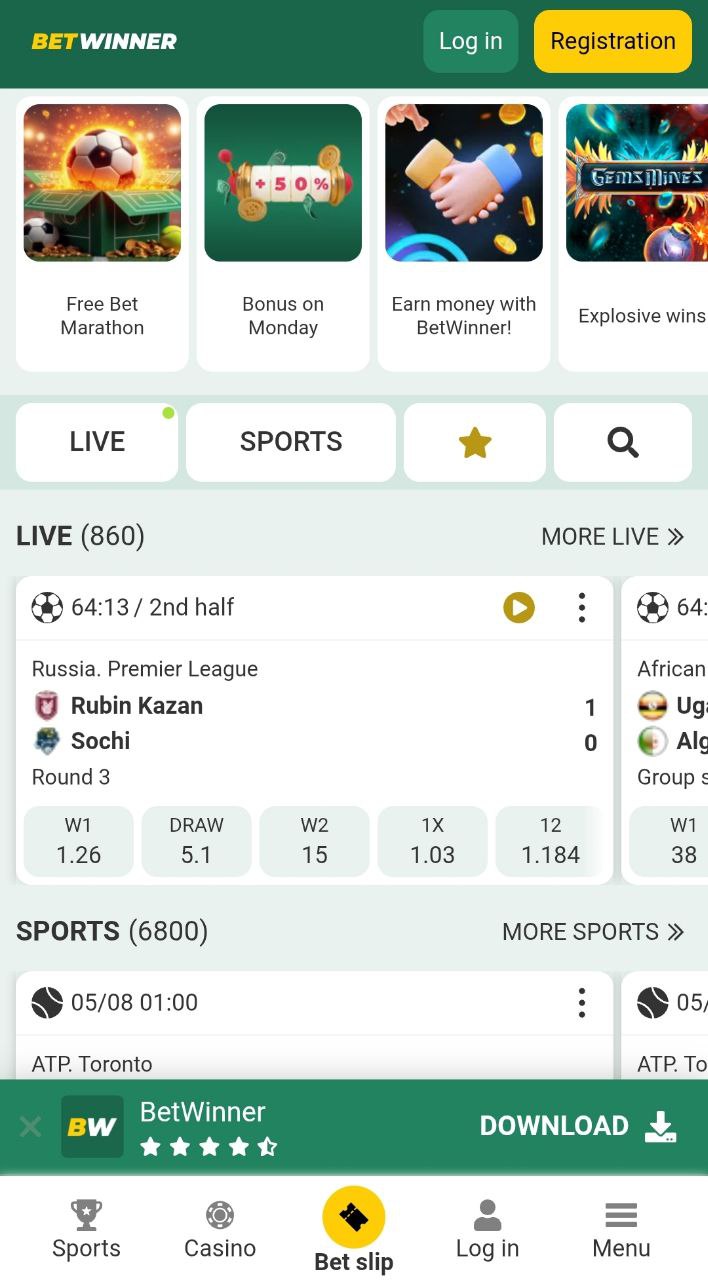Show MORE LIVE events

click(x=613, y=537)
